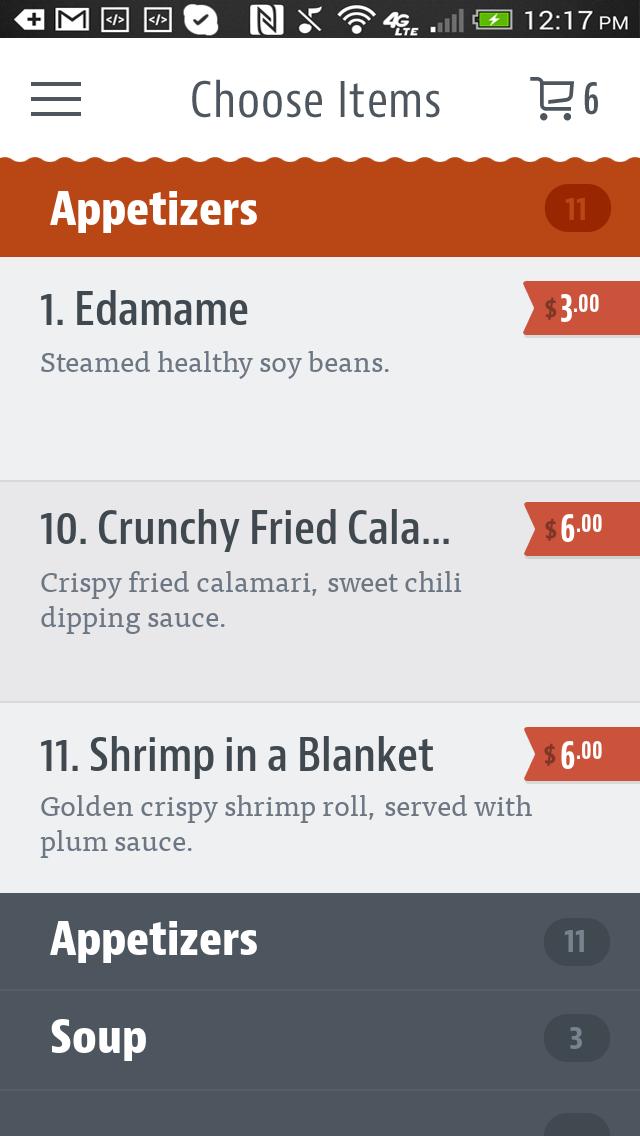Screen dimensions: 640x1136
Task: Collapse the orange Appetizers header
Action: point(320,209)
